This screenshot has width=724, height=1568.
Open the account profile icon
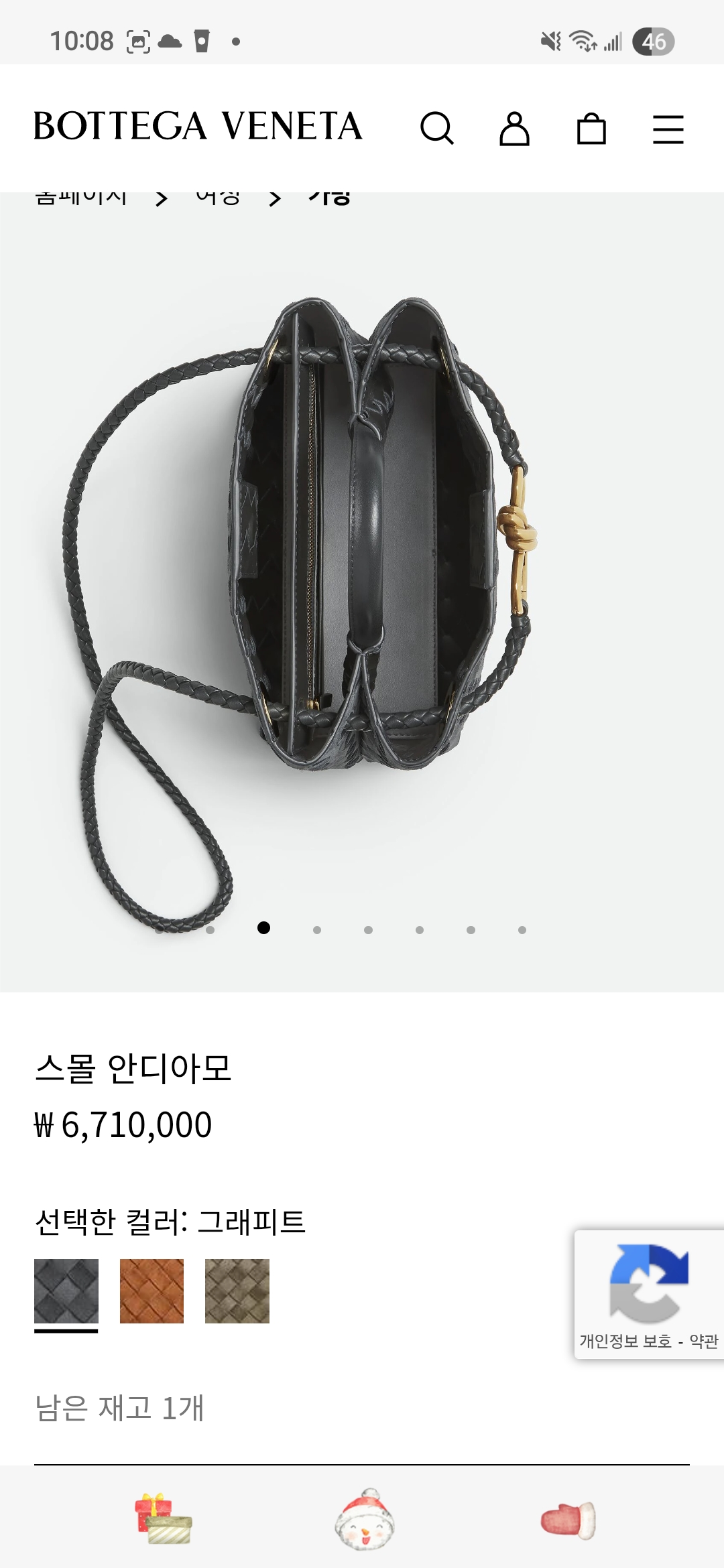click(514, 128)
